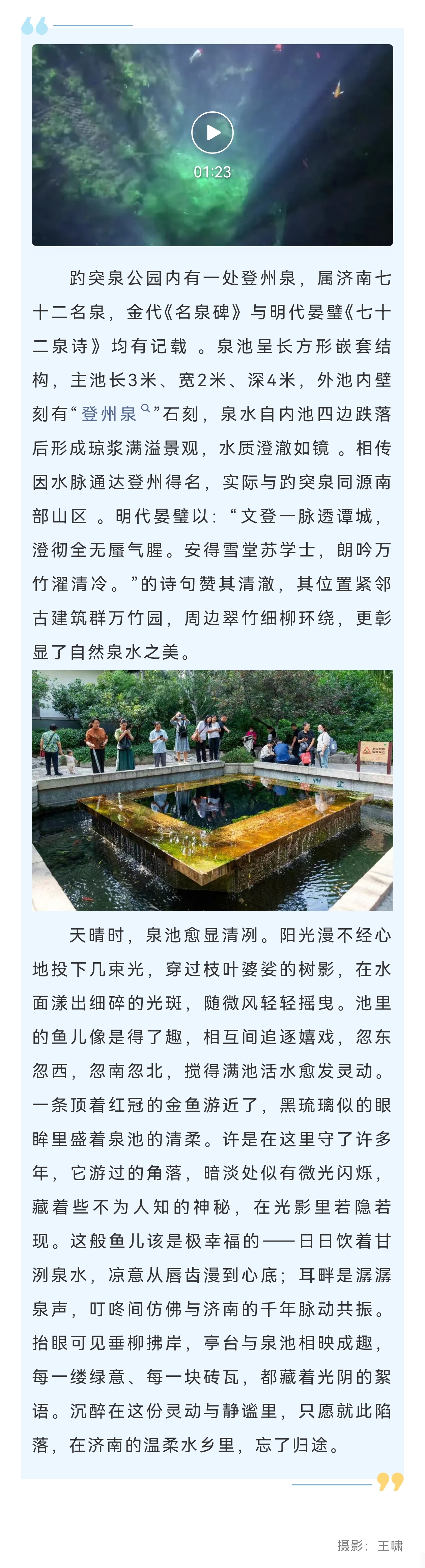This screenshot has width=425, height=1568.
Task: Open the 登州泉 search link
Action: (115, 413)
